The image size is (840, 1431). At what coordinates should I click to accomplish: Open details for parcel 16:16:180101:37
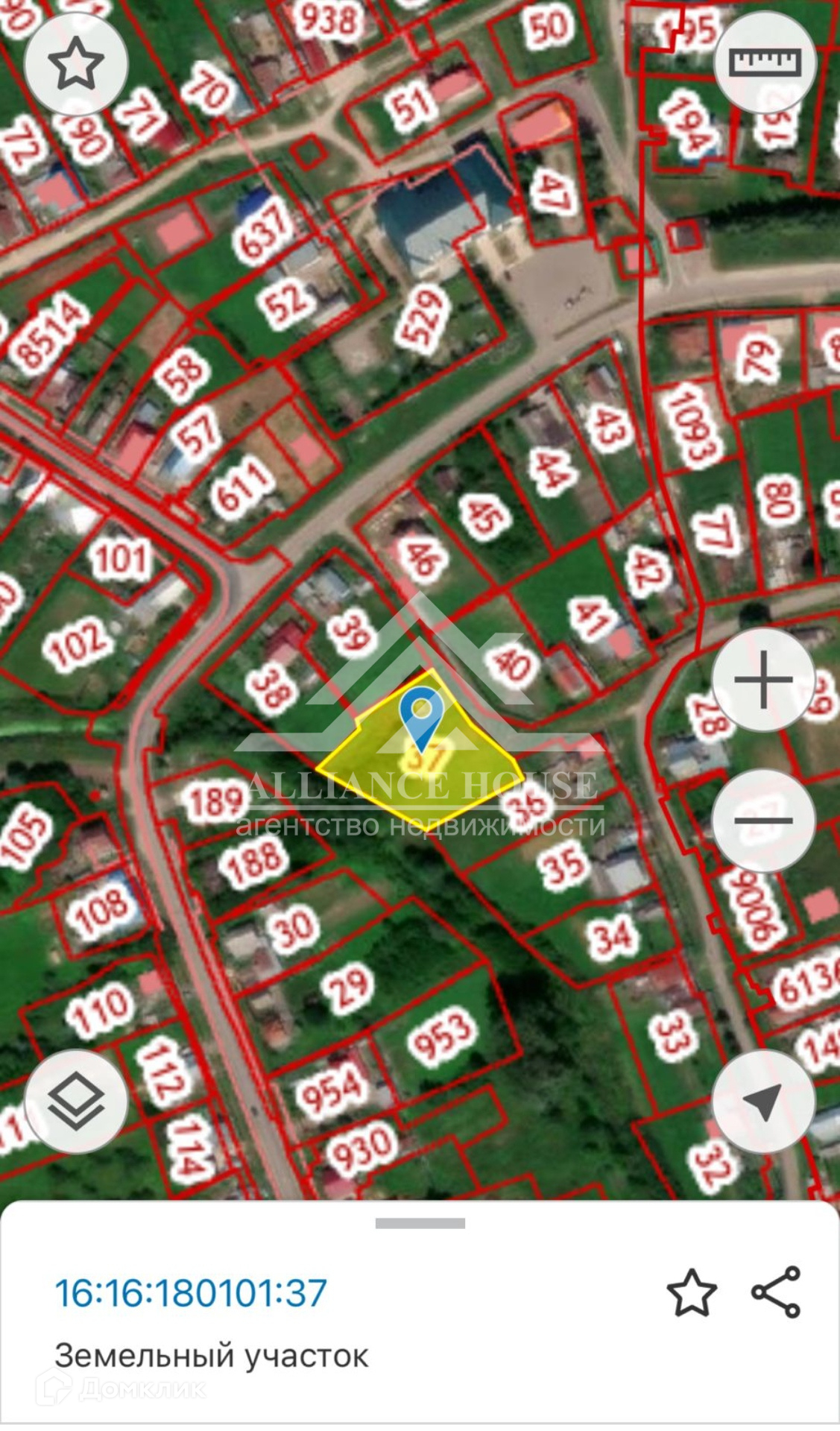tap(192, 1293)
